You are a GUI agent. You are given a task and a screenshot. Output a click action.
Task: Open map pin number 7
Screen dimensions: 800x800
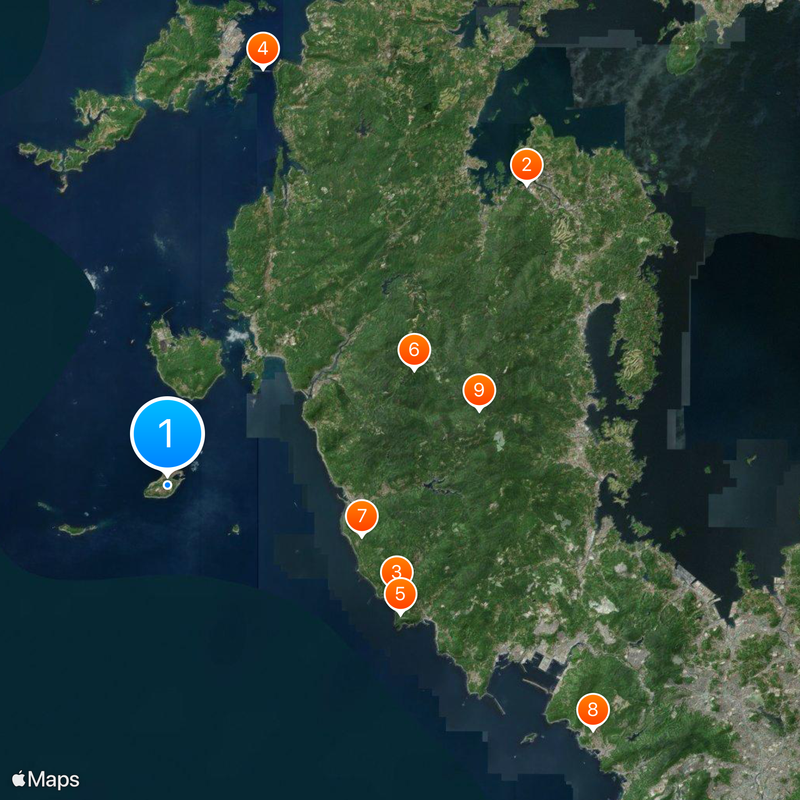click(361, 517)
